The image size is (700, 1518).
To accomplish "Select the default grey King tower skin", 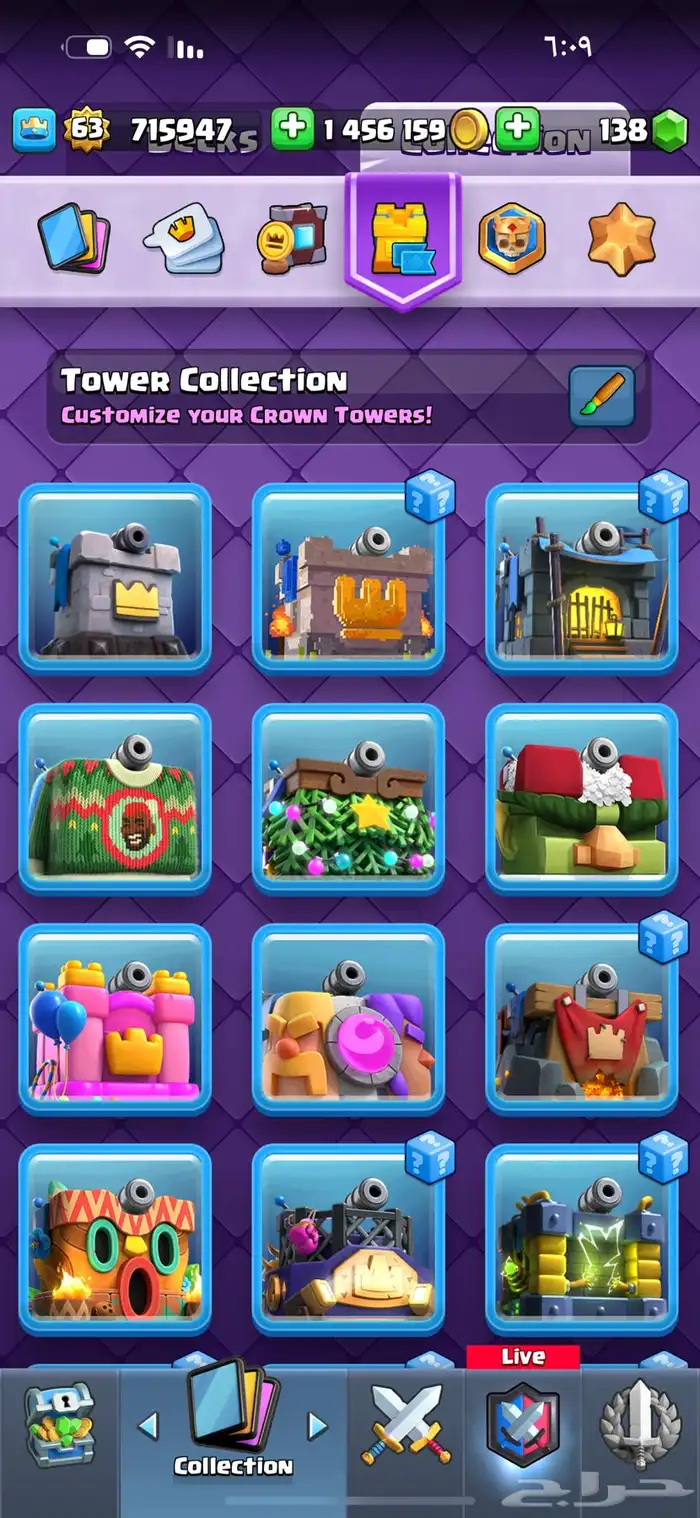I will 115,578.
